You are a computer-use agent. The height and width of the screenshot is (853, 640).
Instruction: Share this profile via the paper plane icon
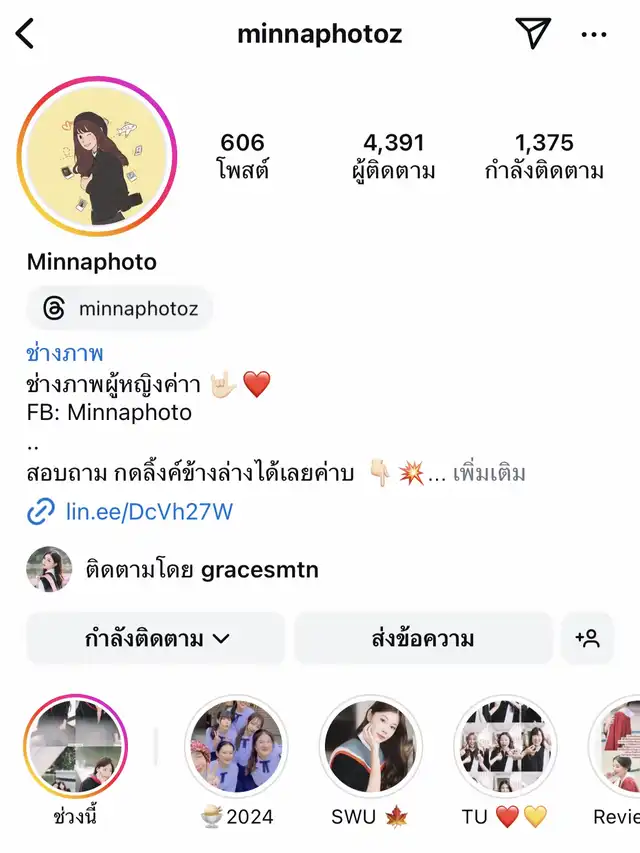pos(534,34)
